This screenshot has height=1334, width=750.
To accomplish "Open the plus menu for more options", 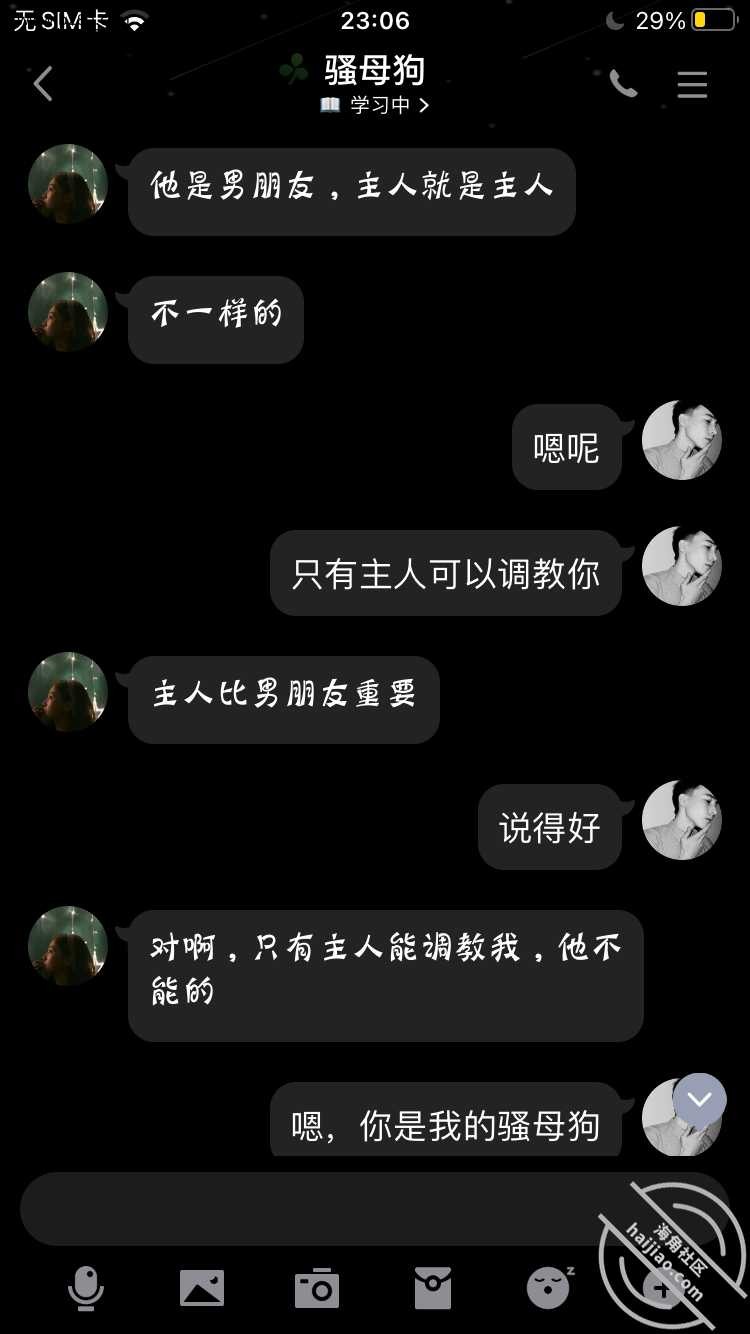I will (x=662, y=1288).
